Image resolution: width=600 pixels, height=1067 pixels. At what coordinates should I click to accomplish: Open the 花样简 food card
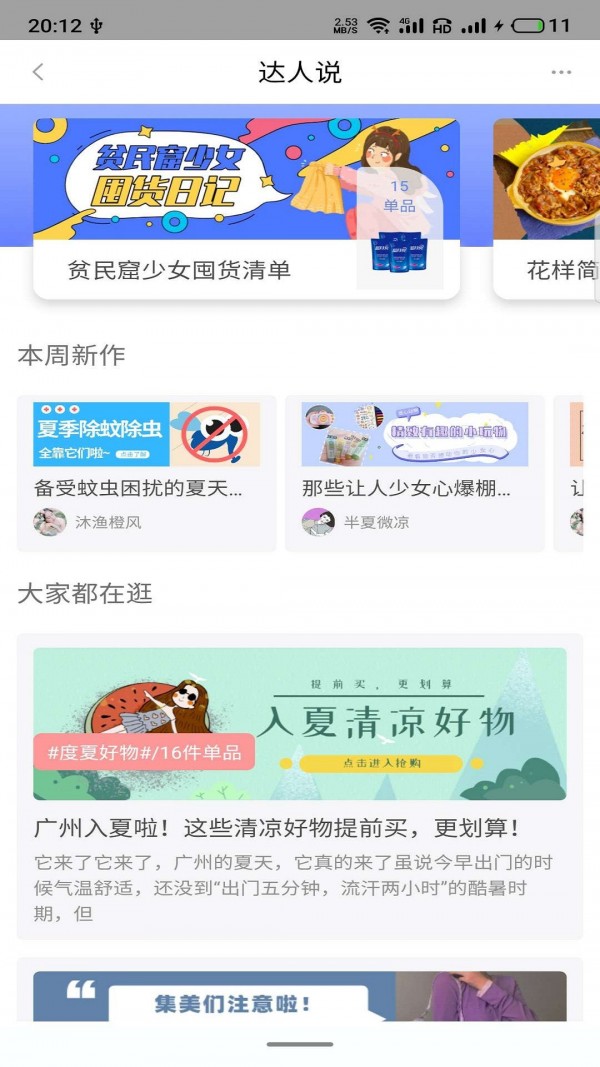548,208
